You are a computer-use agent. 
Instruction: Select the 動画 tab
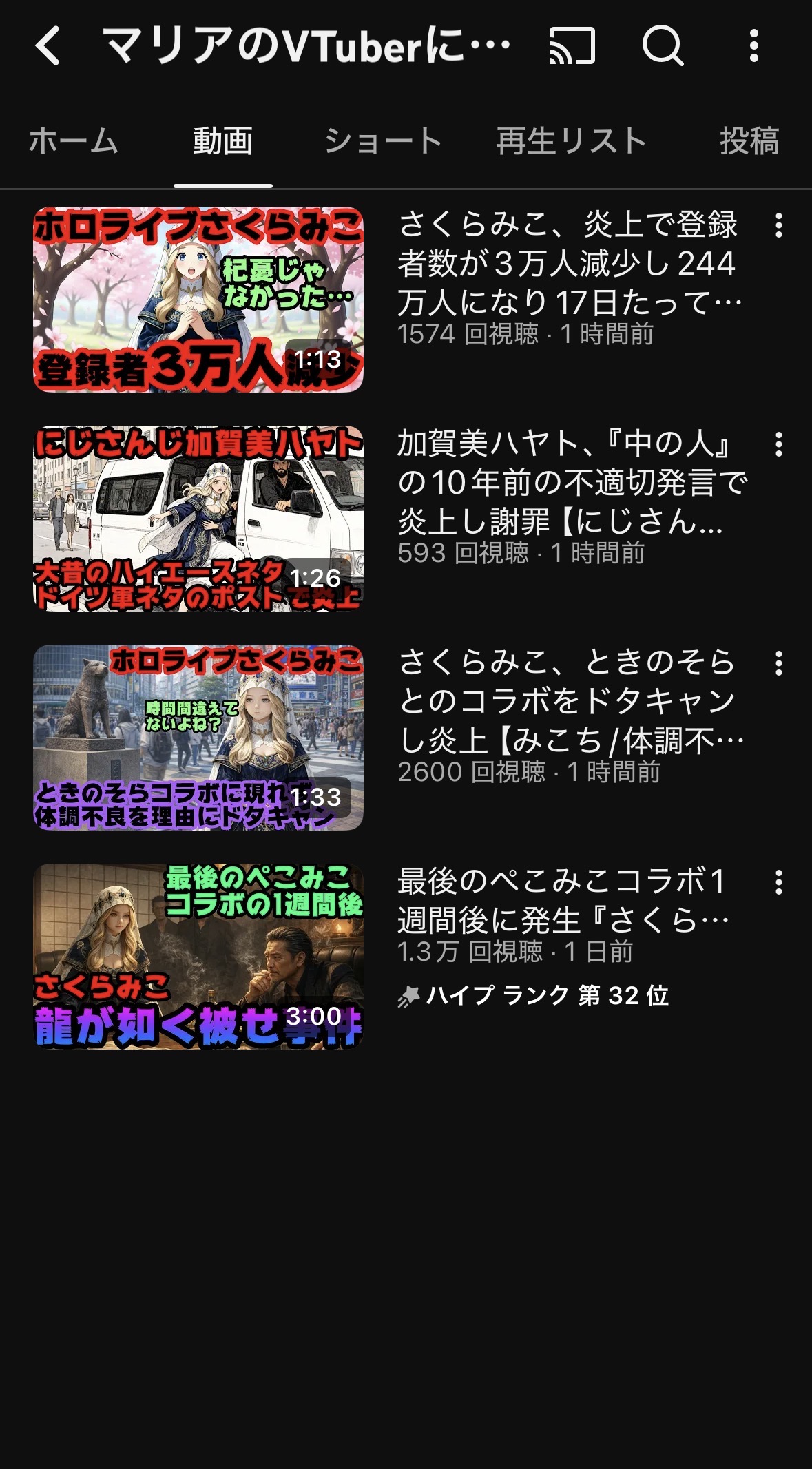[x=222, y=141]
